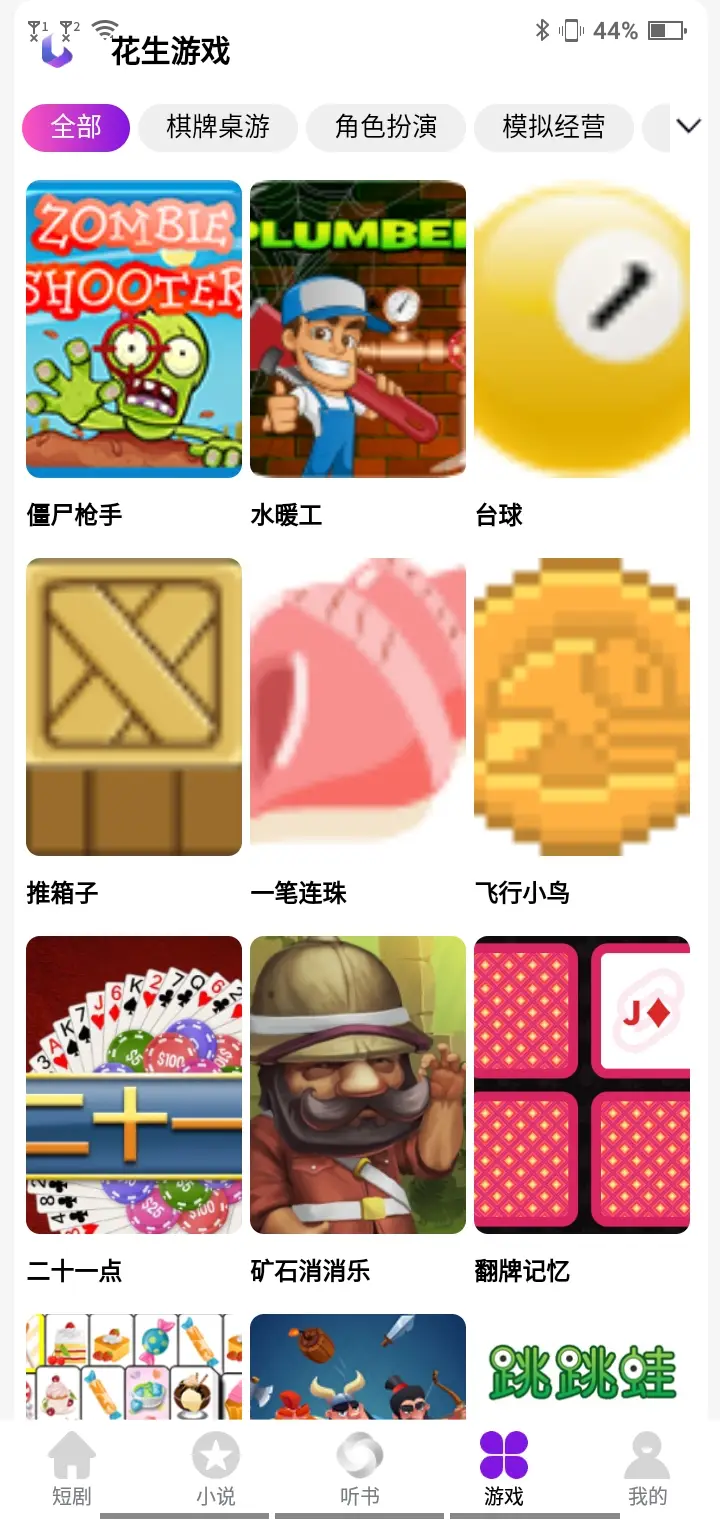Play the 二十一点 card game
Screen dimensions: 720x1520
[x=134, y=1085]
